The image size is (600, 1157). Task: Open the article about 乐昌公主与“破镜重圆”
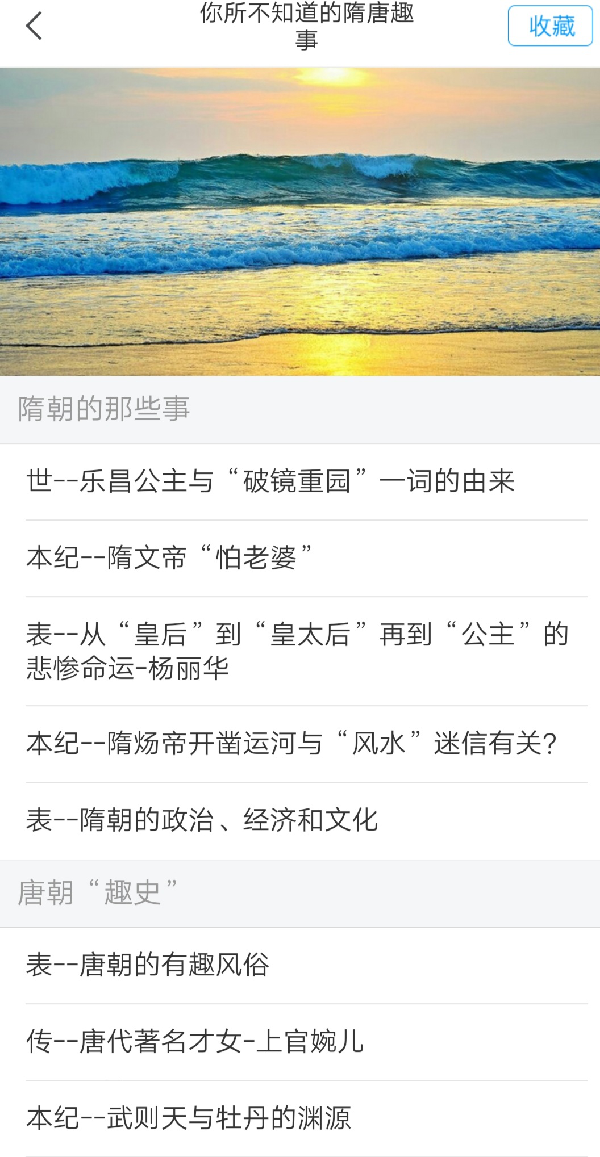[270, 481]
